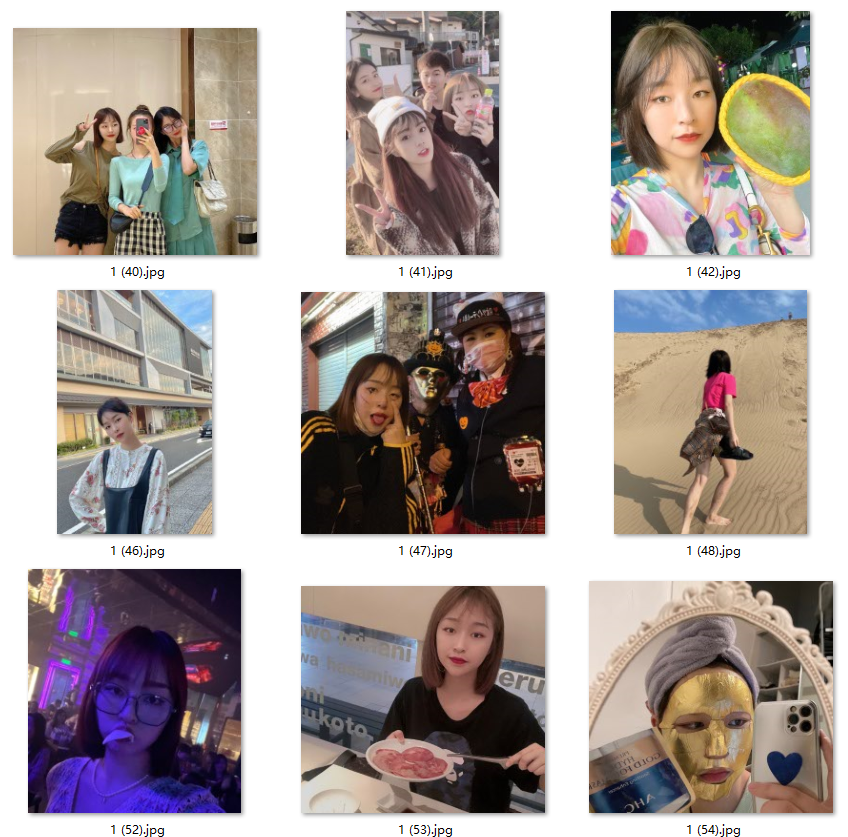
Task: Open the file 1 (40).jpg
Action: (135, 141)
